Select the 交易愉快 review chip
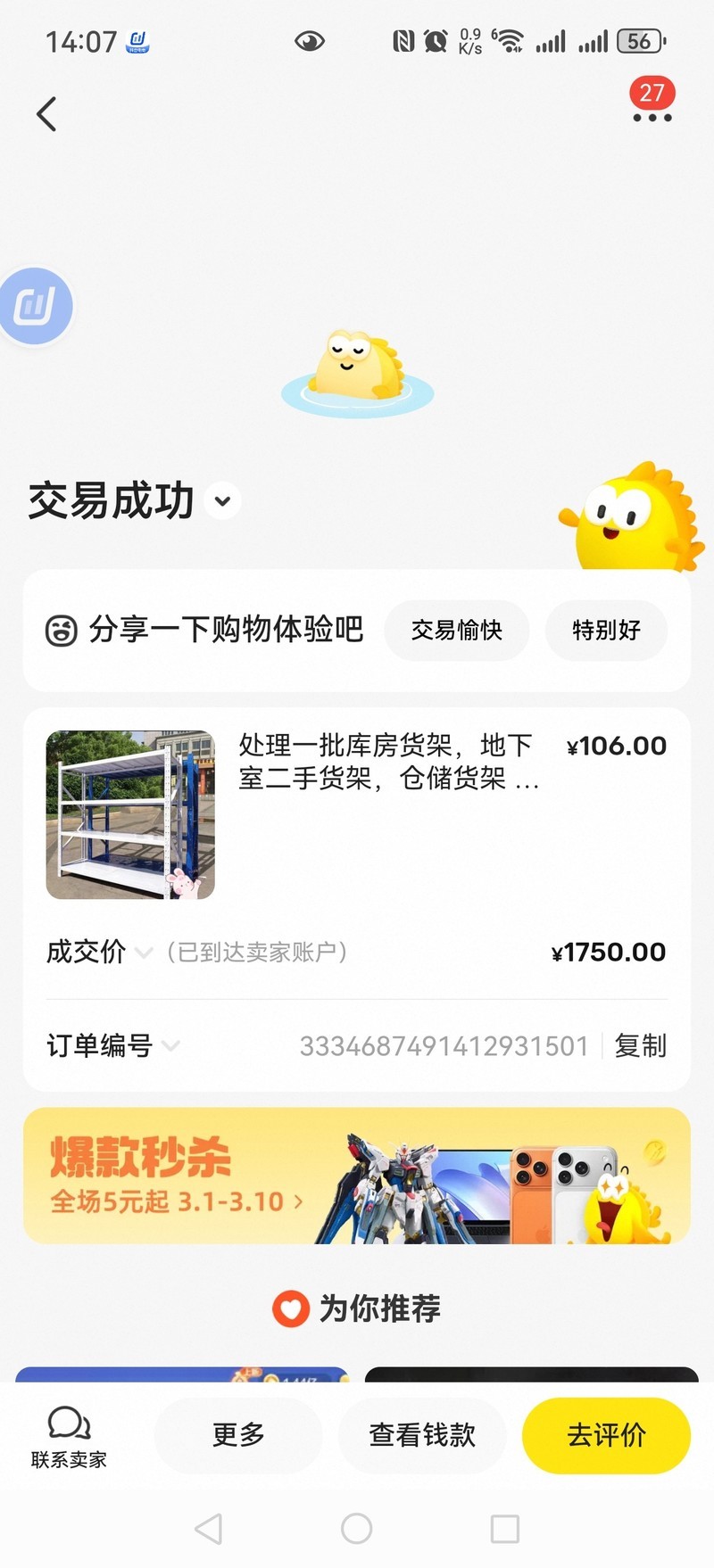This screenshot has height=1568, width=714. 456,630
